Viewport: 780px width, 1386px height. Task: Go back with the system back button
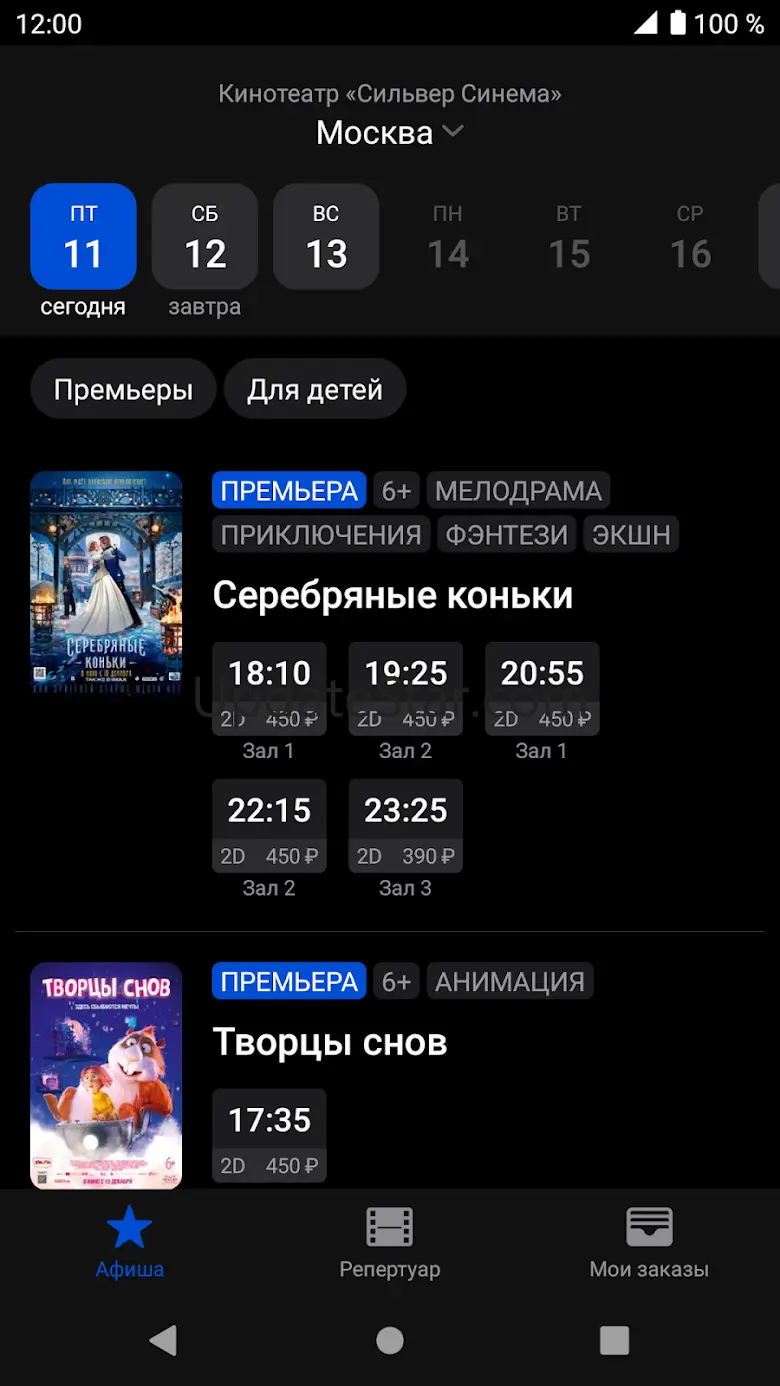point(163,1340)
